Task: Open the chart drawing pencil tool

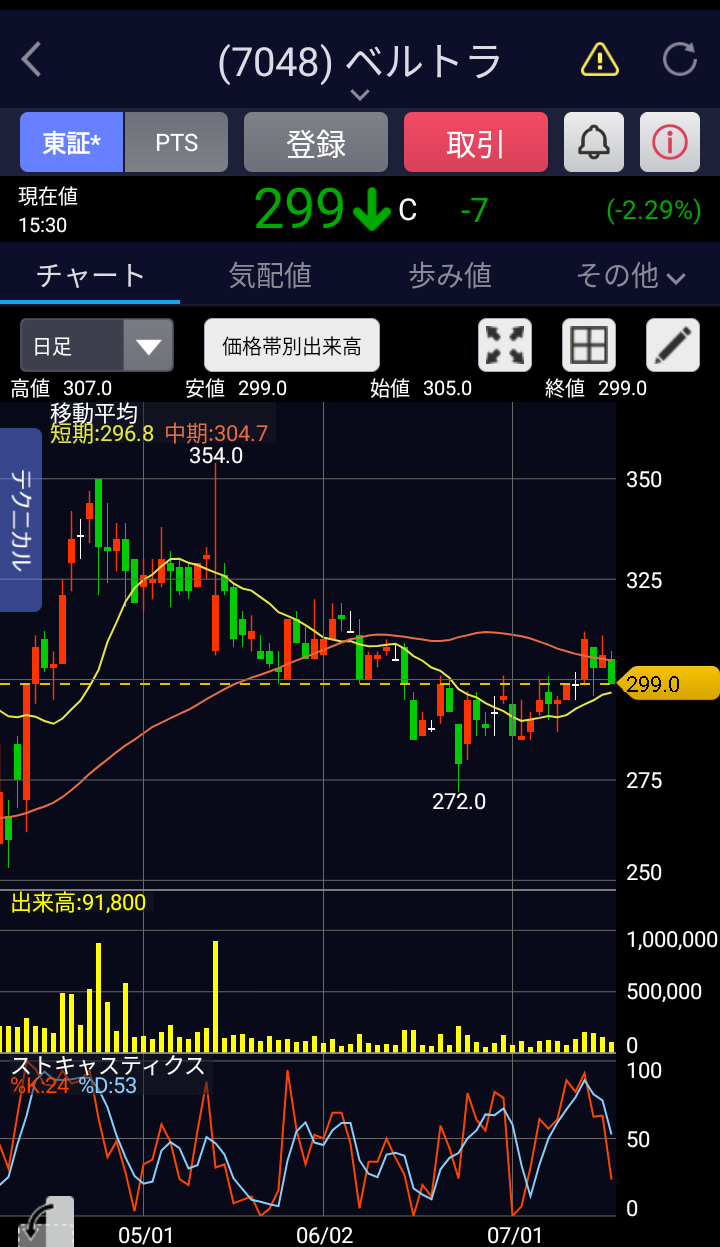Action: pyautogui.click(x=673, y=346)
